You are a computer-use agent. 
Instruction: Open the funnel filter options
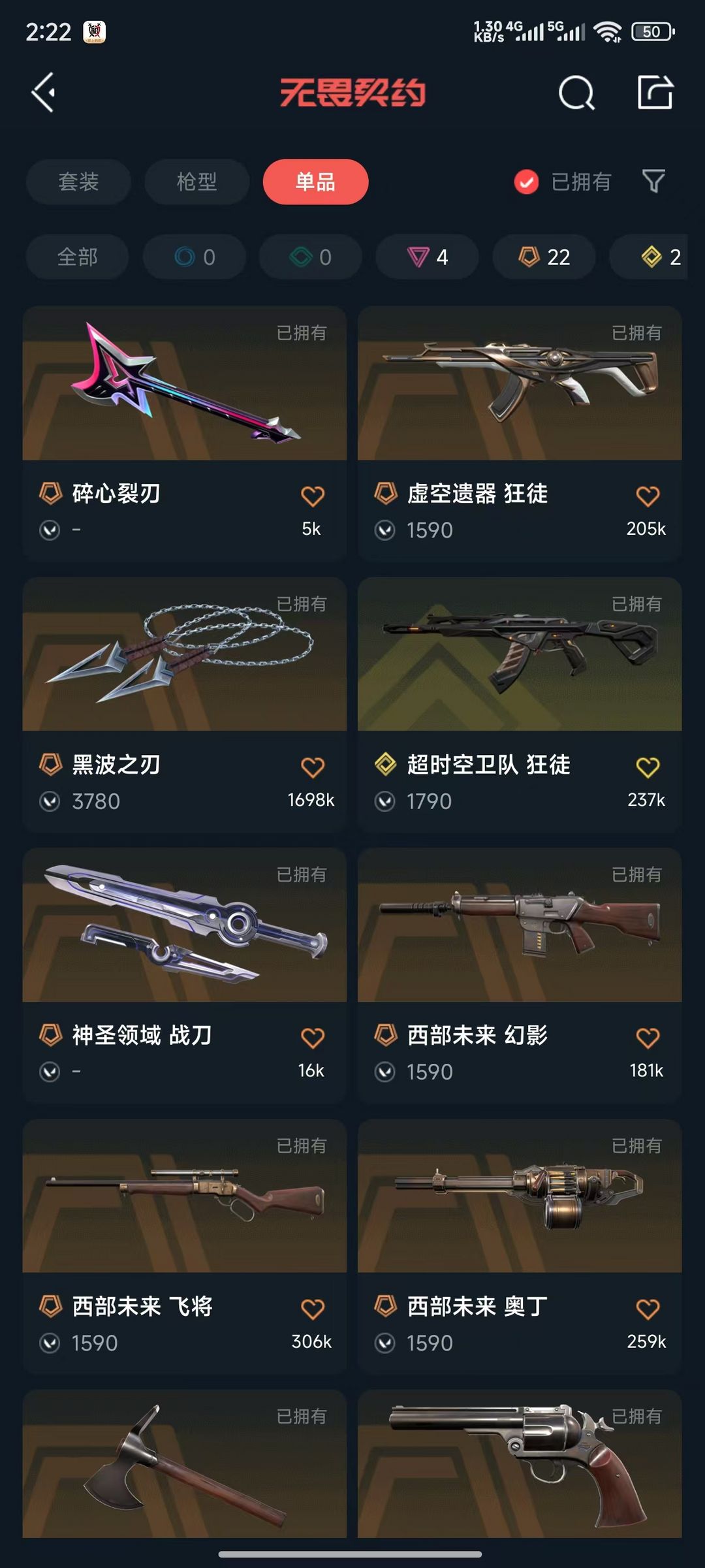pos(653,182)
